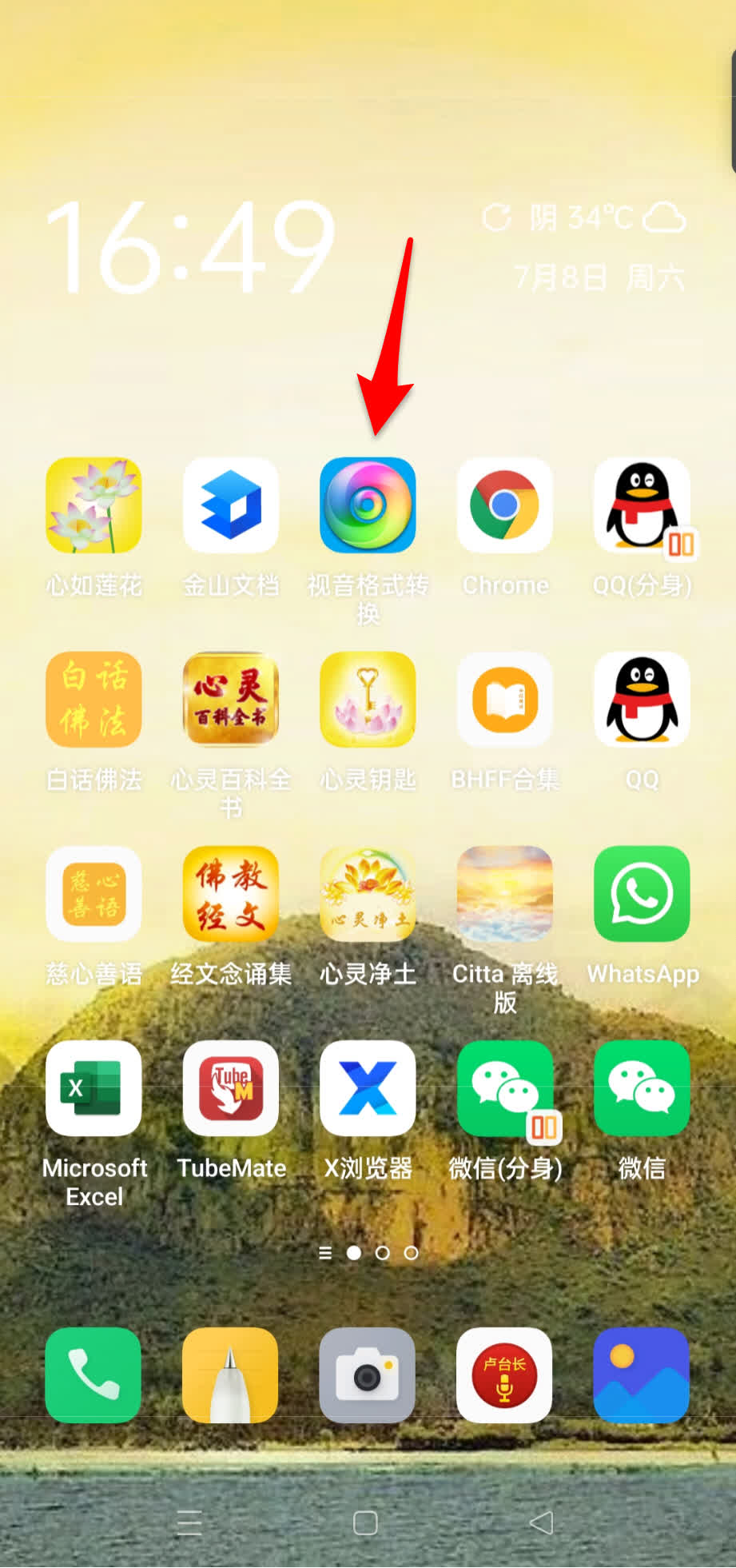The width and height of the screenshot is (736, 1568).
Task: Open TubeMate app
Action: click(x=231, y=1088)
